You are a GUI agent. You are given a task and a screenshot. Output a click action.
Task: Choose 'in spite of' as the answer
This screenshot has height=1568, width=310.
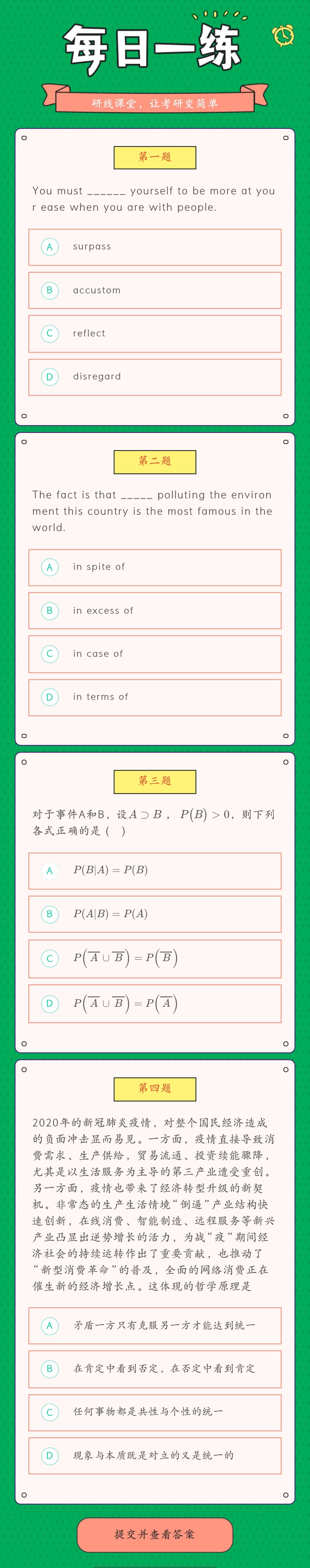(x=155, y=567)
